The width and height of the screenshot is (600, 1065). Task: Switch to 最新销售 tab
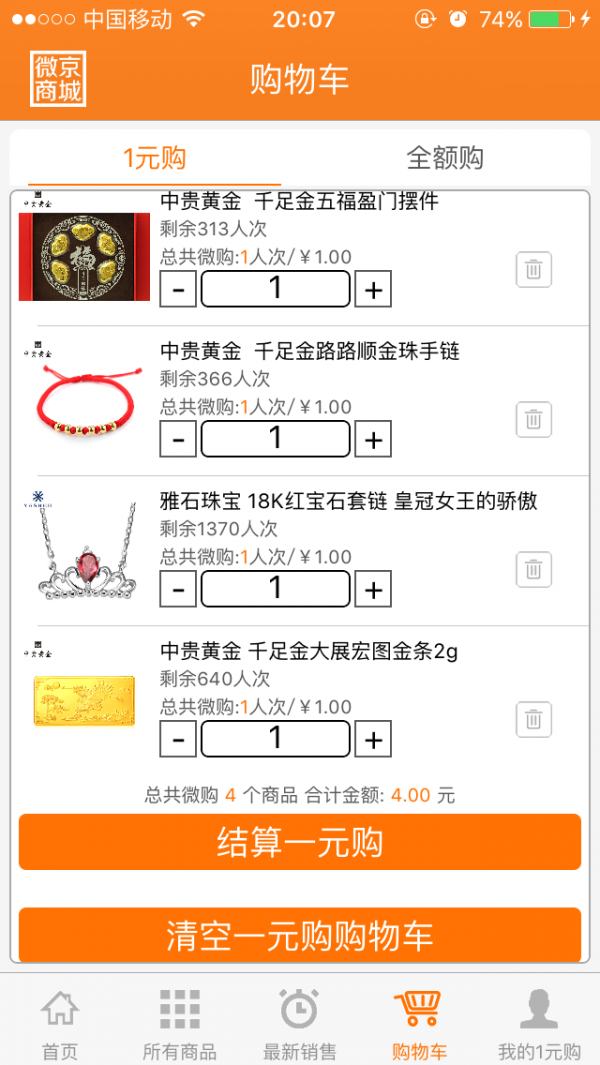(x=299, y=1022)
